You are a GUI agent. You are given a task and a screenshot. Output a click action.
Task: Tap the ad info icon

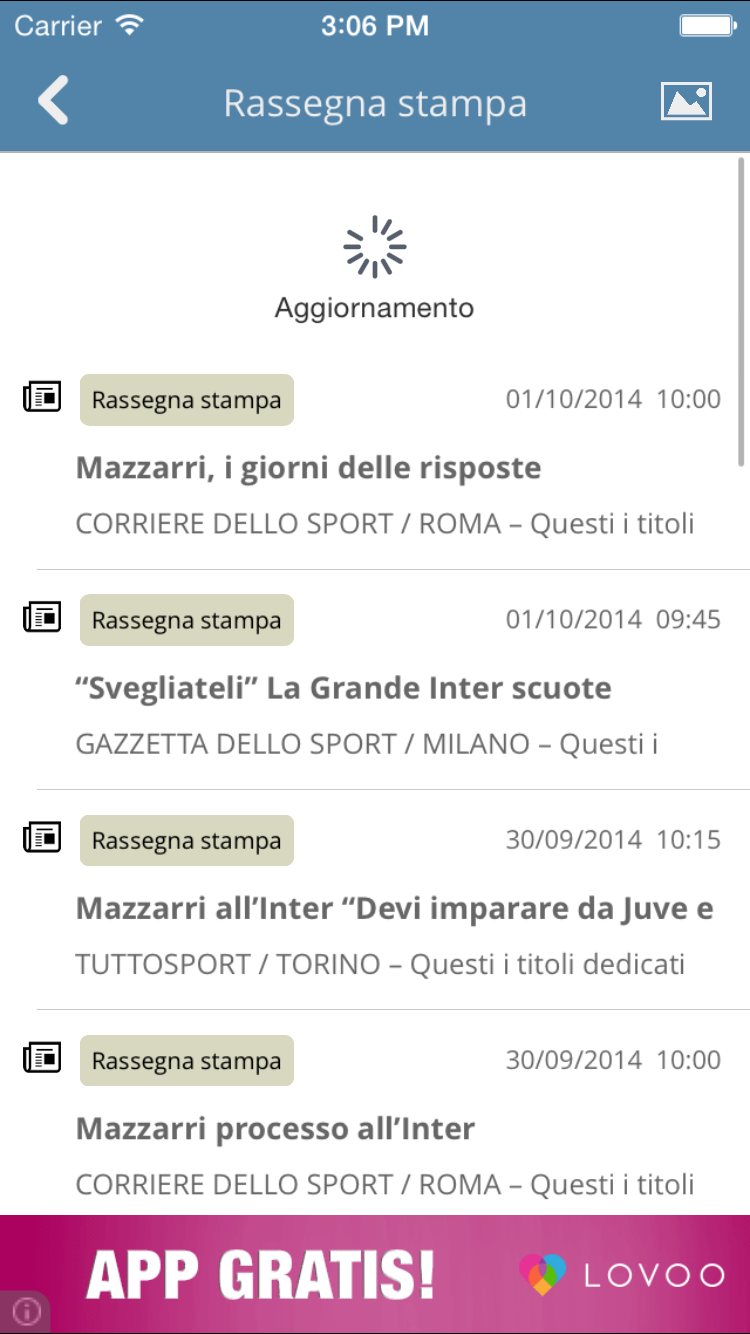tap(25, 1311)
